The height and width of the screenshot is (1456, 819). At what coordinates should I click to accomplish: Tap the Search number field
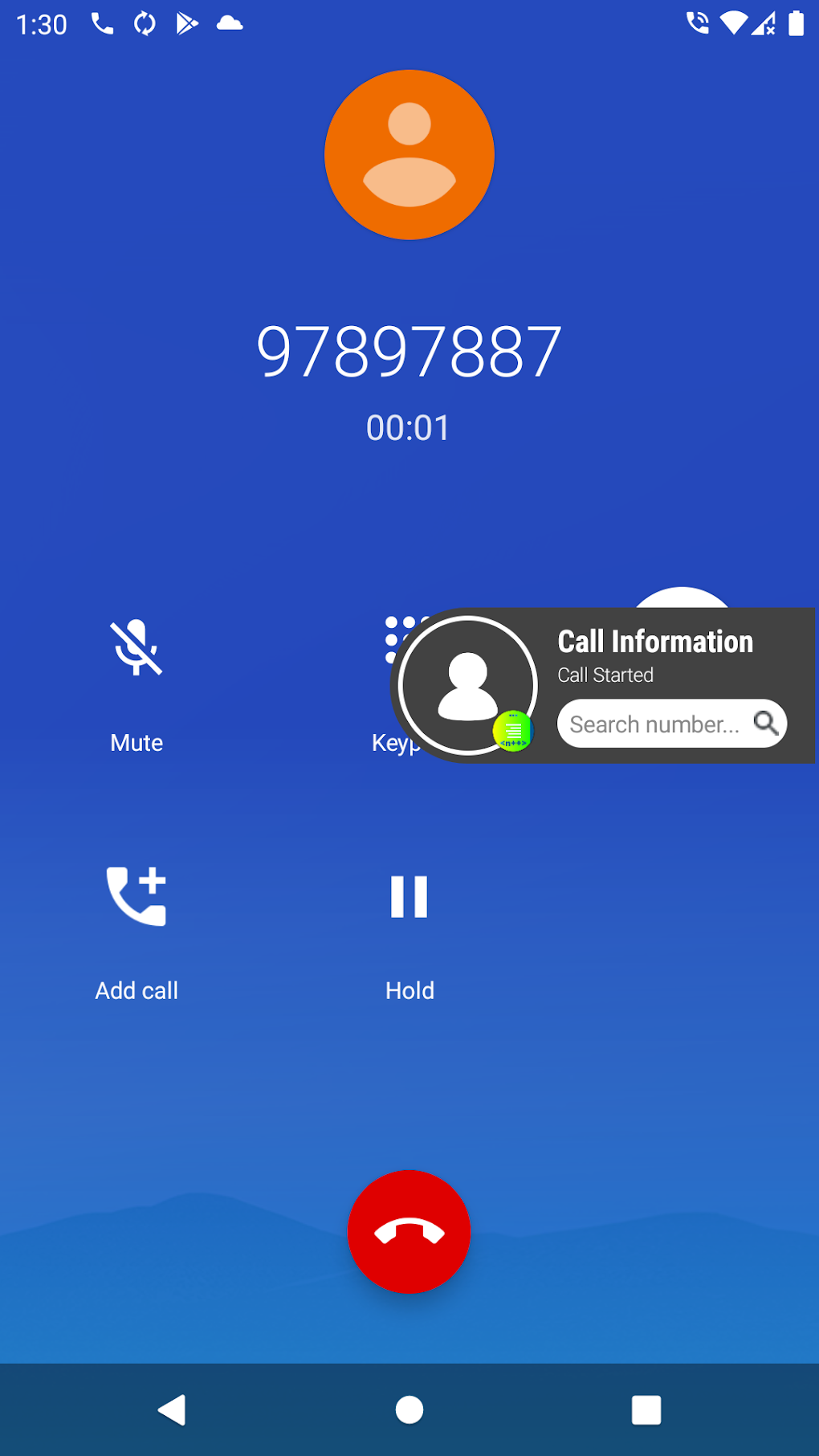(654, 724)
